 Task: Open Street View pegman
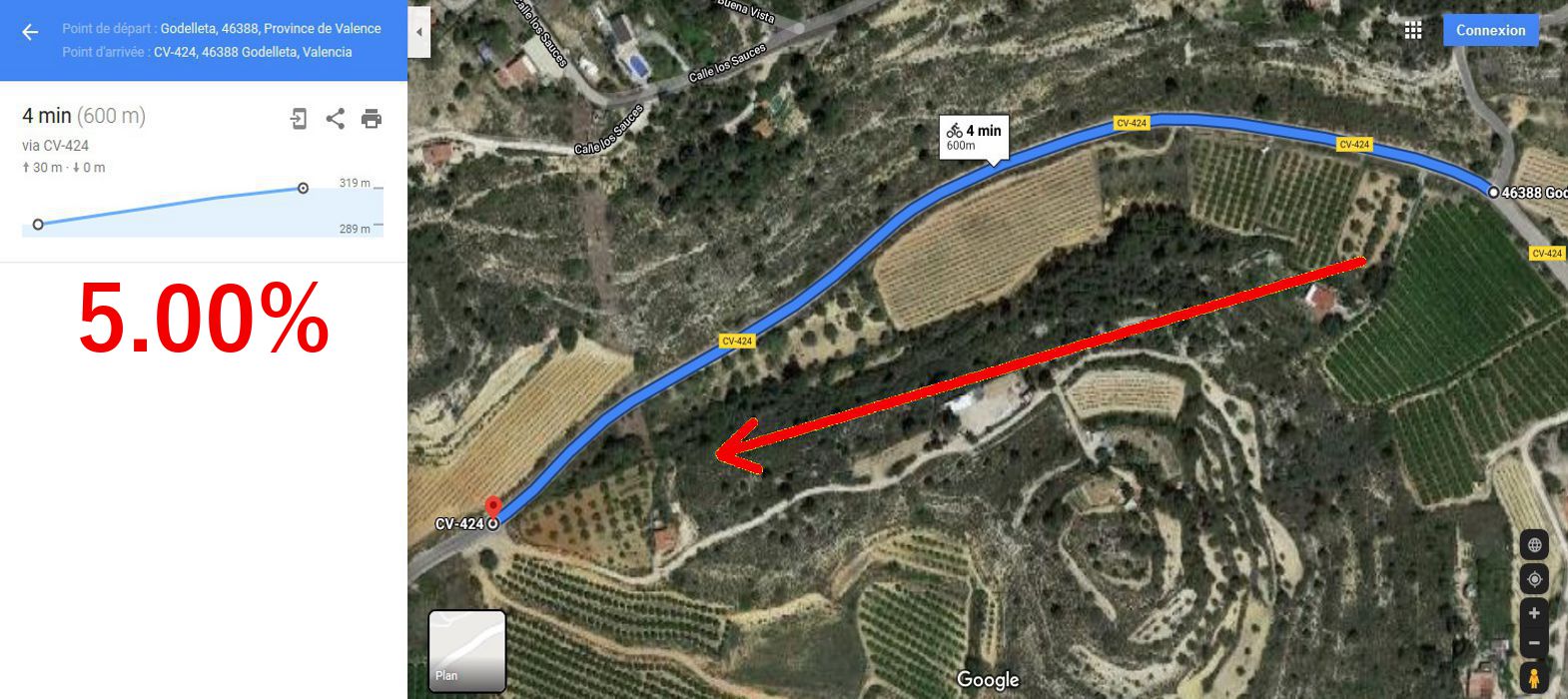tap(1534, 678)
